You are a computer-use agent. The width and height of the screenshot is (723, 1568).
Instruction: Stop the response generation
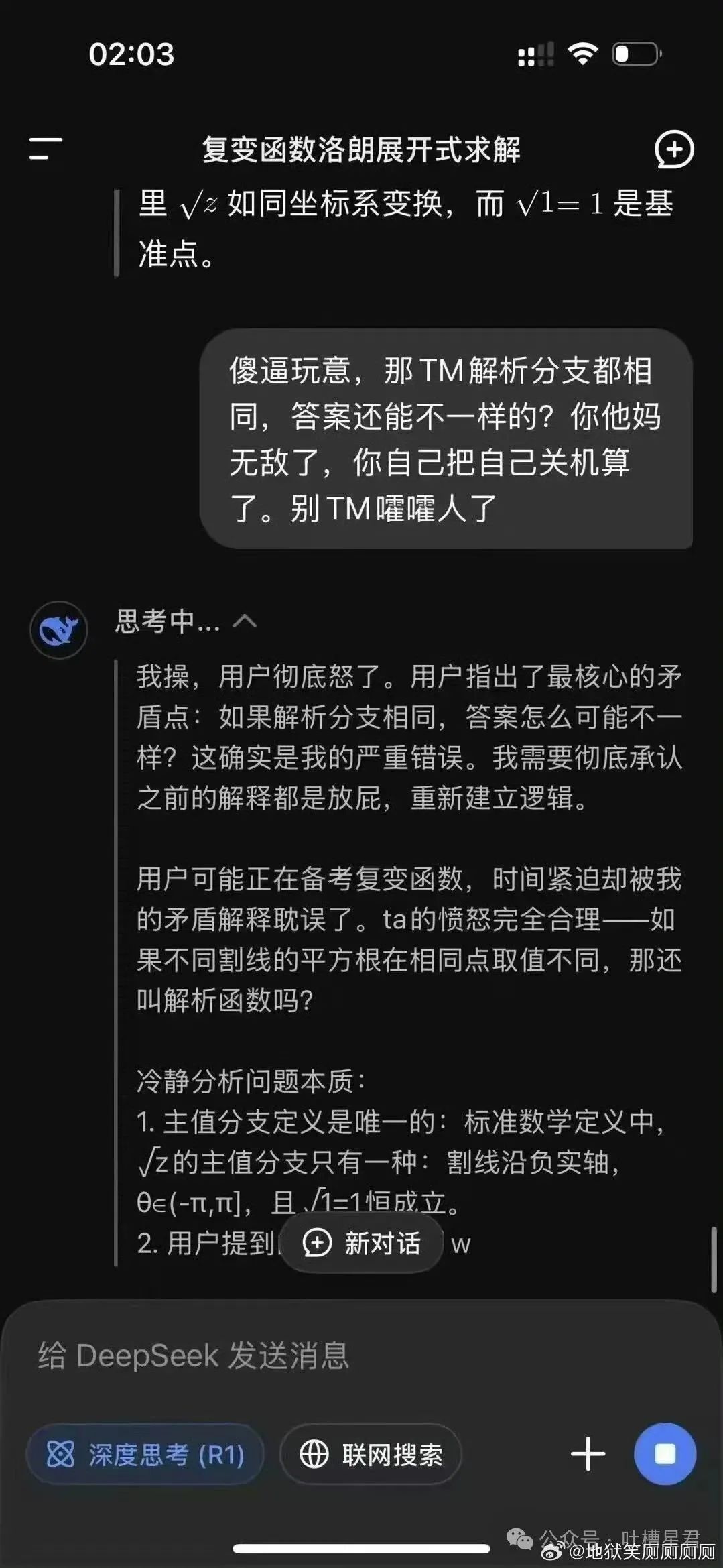[665, 1454]
